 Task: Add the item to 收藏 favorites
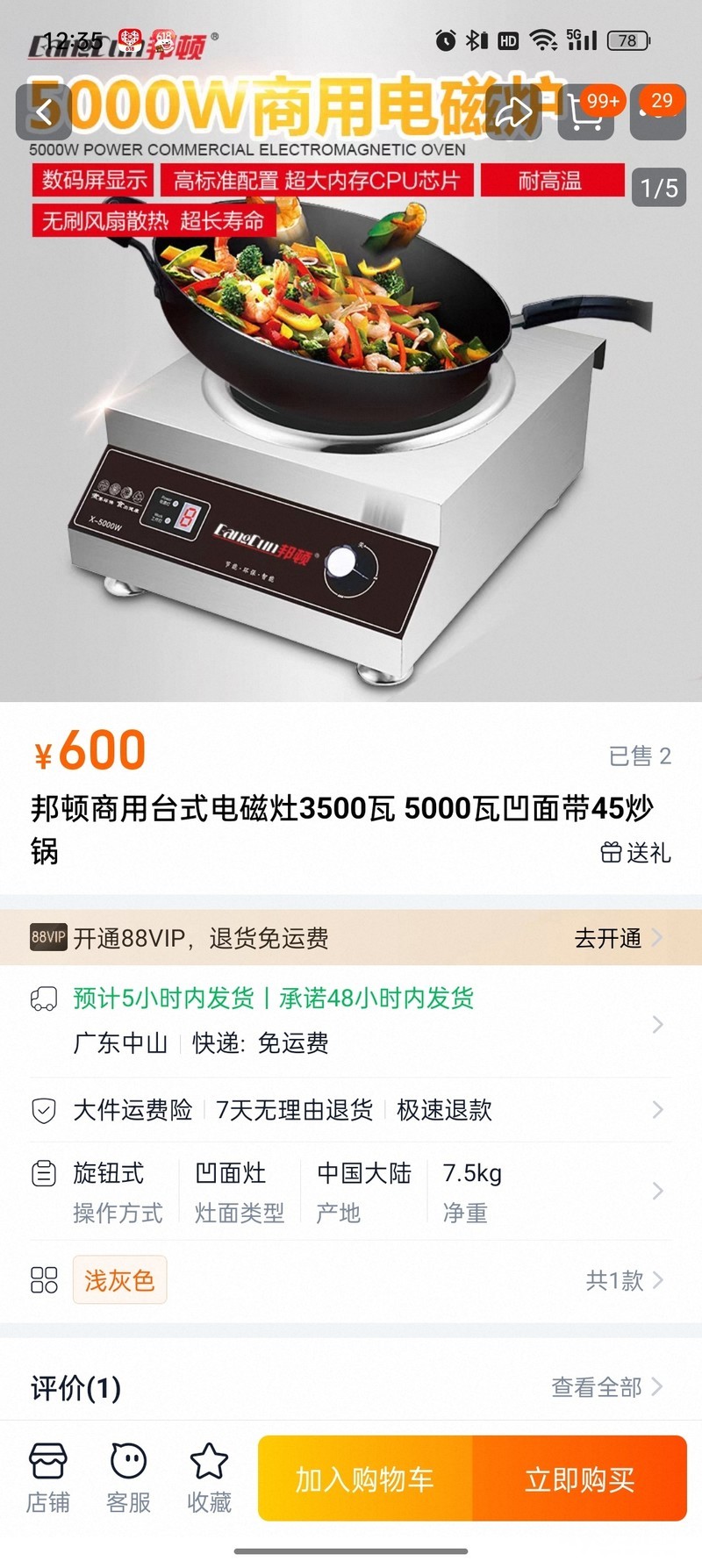(x=209, y=1478)
